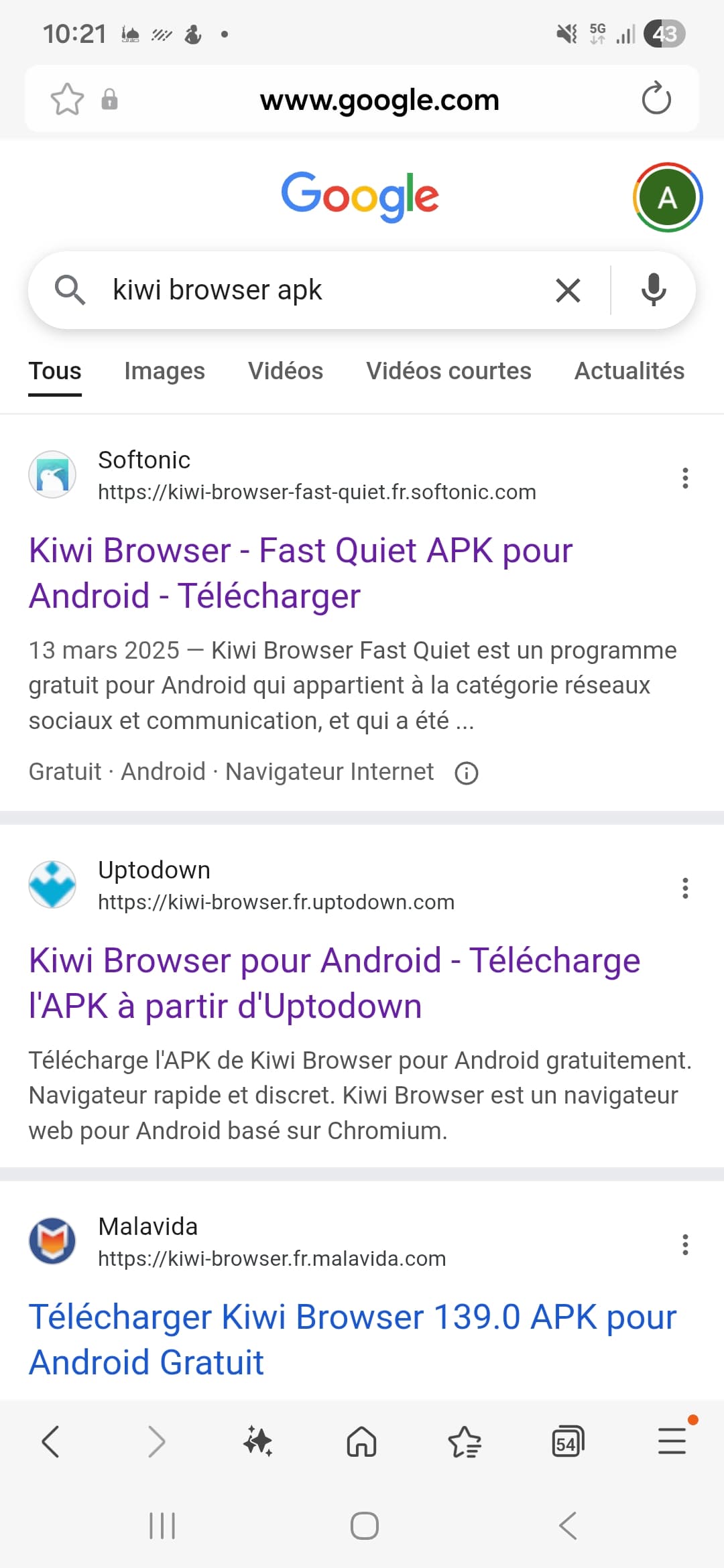This screenshot has height=1568, width=724.
Task: Switch to the Vidéos courtes tab
Action: coord(448,371)
